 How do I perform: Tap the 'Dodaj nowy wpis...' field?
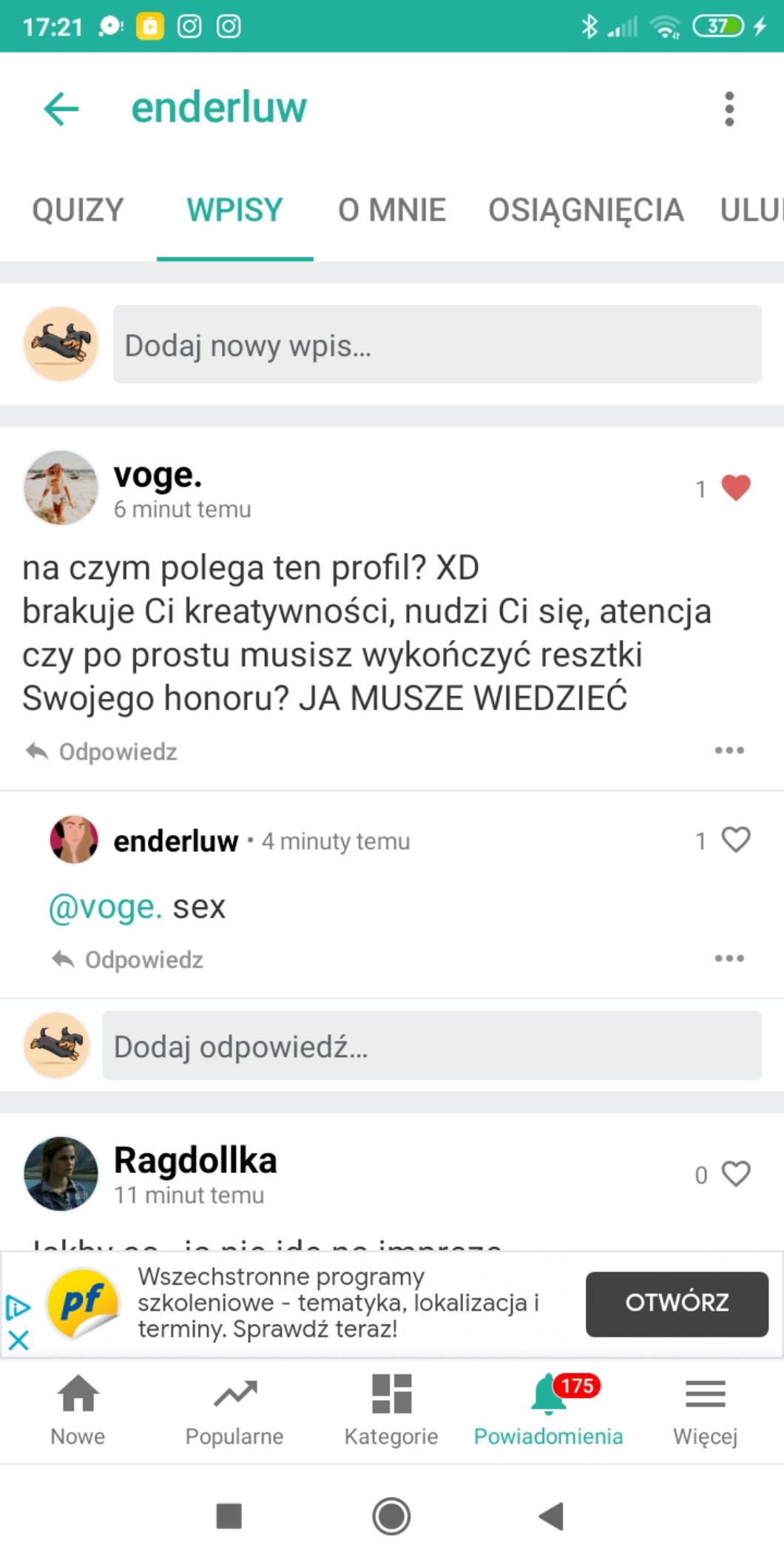(437, 345)
